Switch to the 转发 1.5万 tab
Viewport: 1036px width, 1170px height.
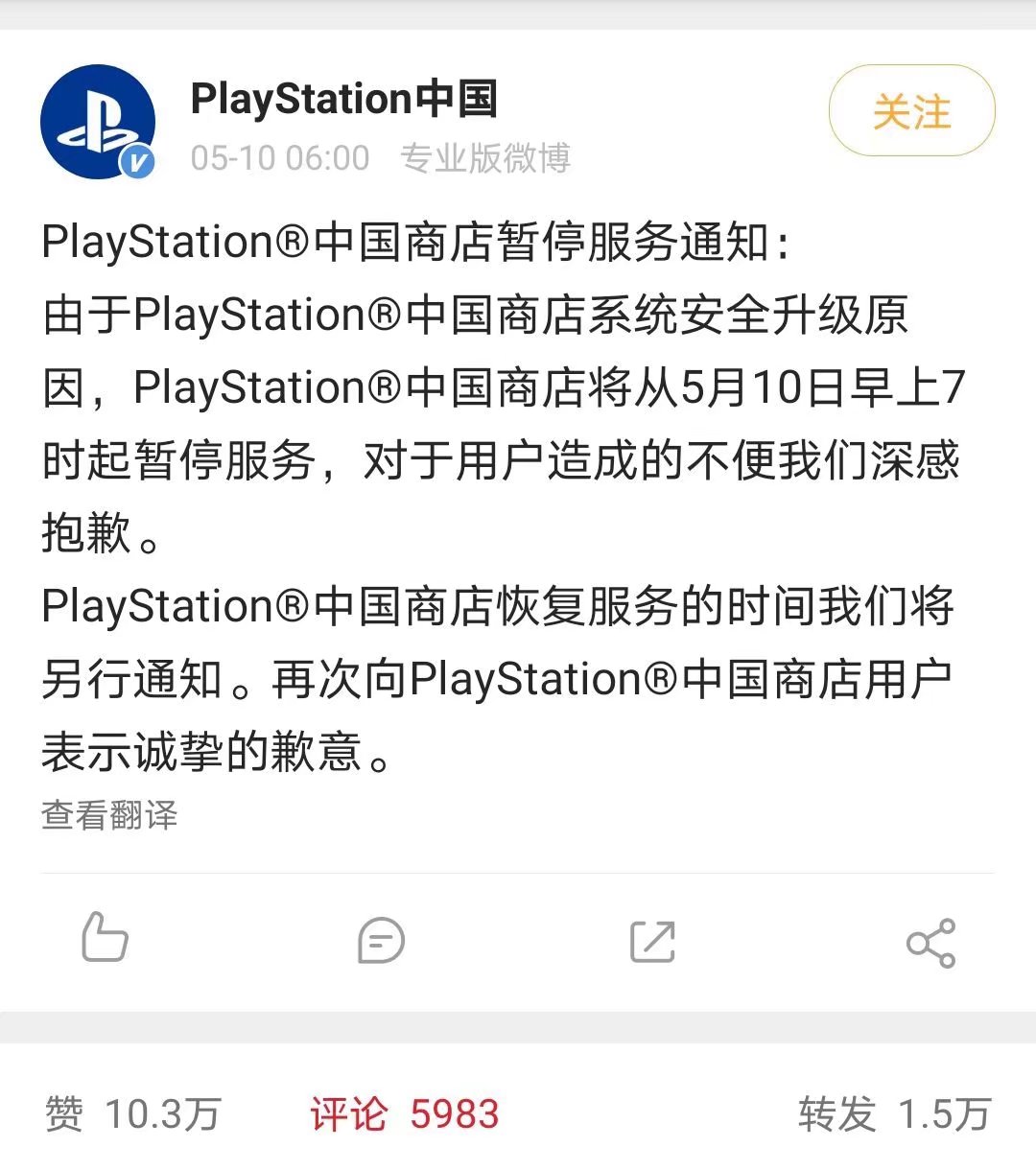tap(893, 1114)
